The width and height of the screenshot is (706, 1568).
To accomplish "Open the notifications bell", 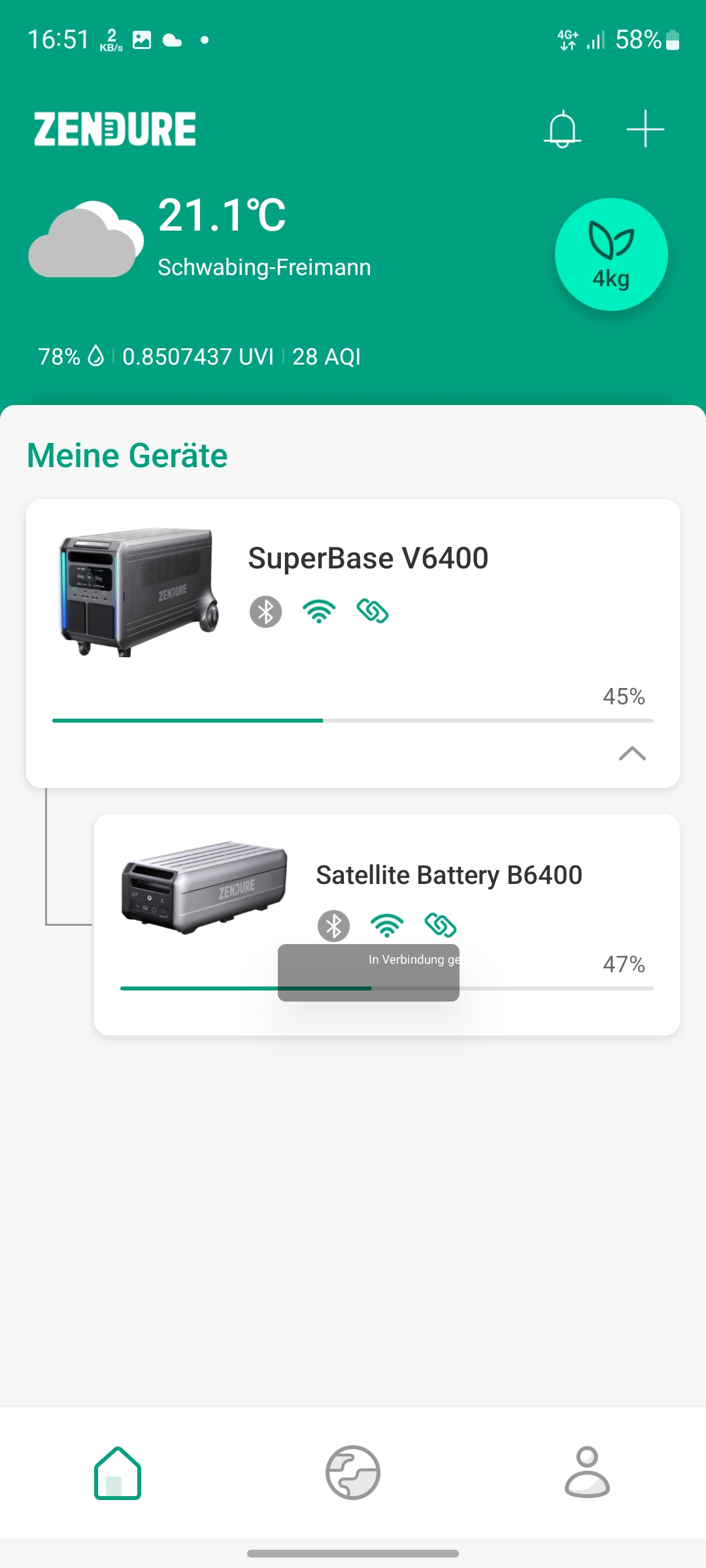I will click(562, 129).
